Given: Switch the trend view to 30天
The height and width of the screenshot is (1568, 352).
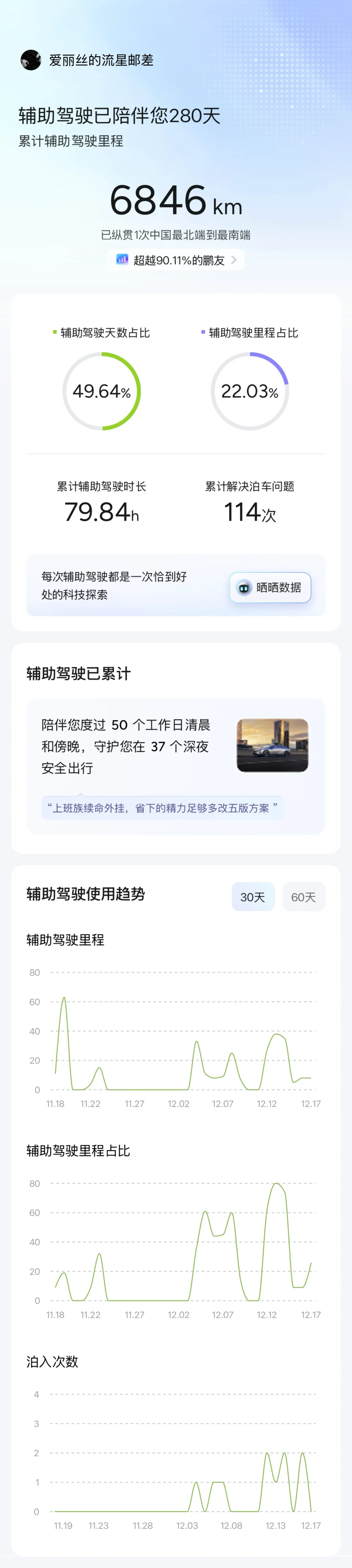Looking at the screenshot, I should pos(253,897).
